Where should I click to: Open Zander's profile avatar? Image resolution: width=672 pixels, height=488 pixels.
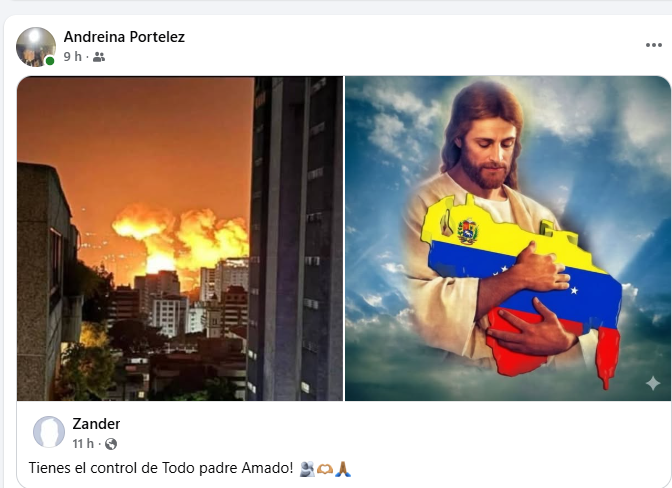[49, 432]
